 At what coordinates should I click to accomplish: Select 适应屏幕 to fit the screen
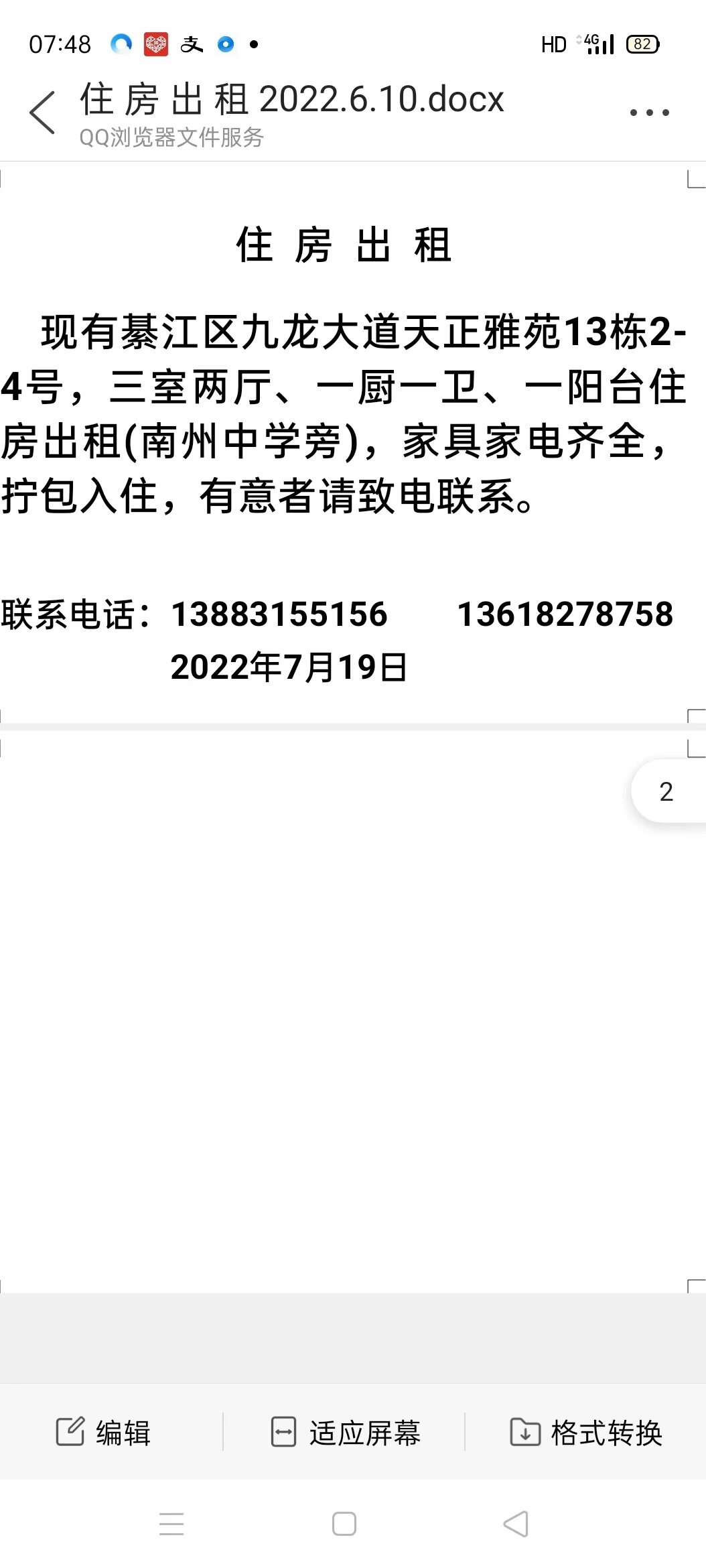345,1433
